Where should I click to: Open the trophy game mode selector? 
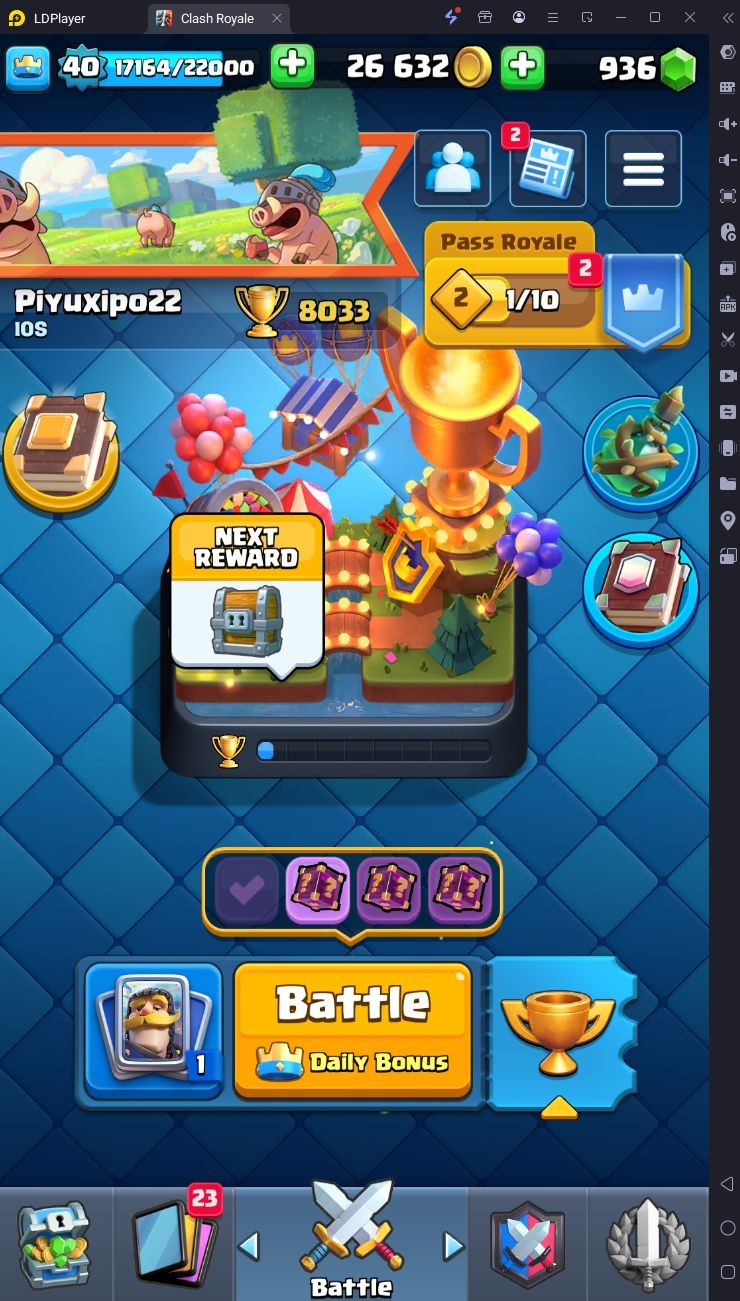pos(558,1032)
